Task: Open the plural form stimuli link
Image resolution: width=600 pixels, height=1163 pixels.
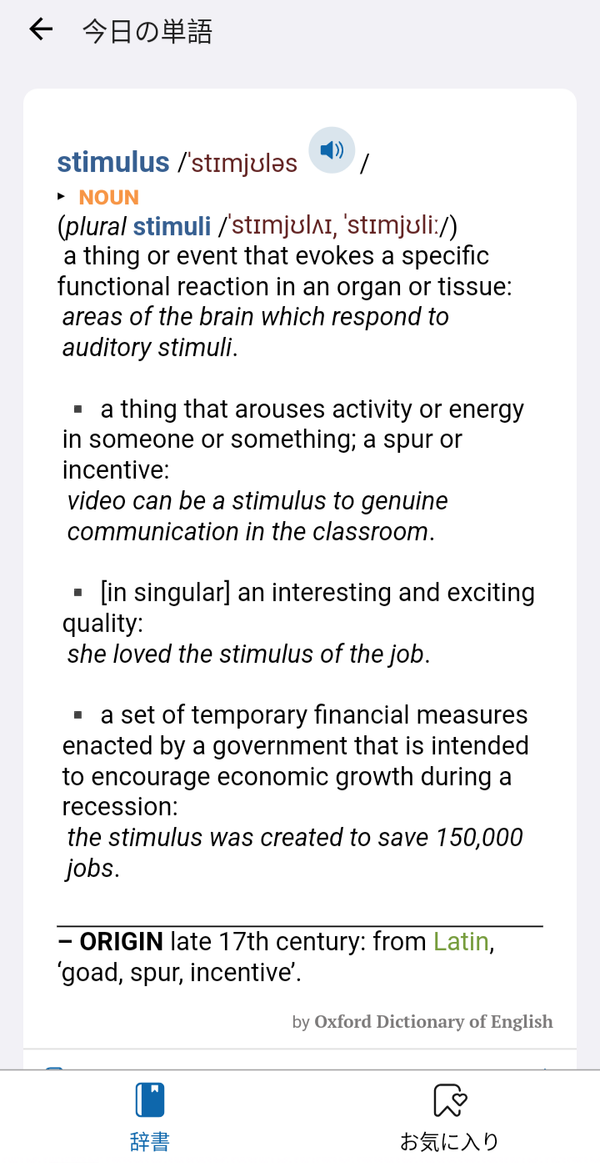Action: point(172,226)
